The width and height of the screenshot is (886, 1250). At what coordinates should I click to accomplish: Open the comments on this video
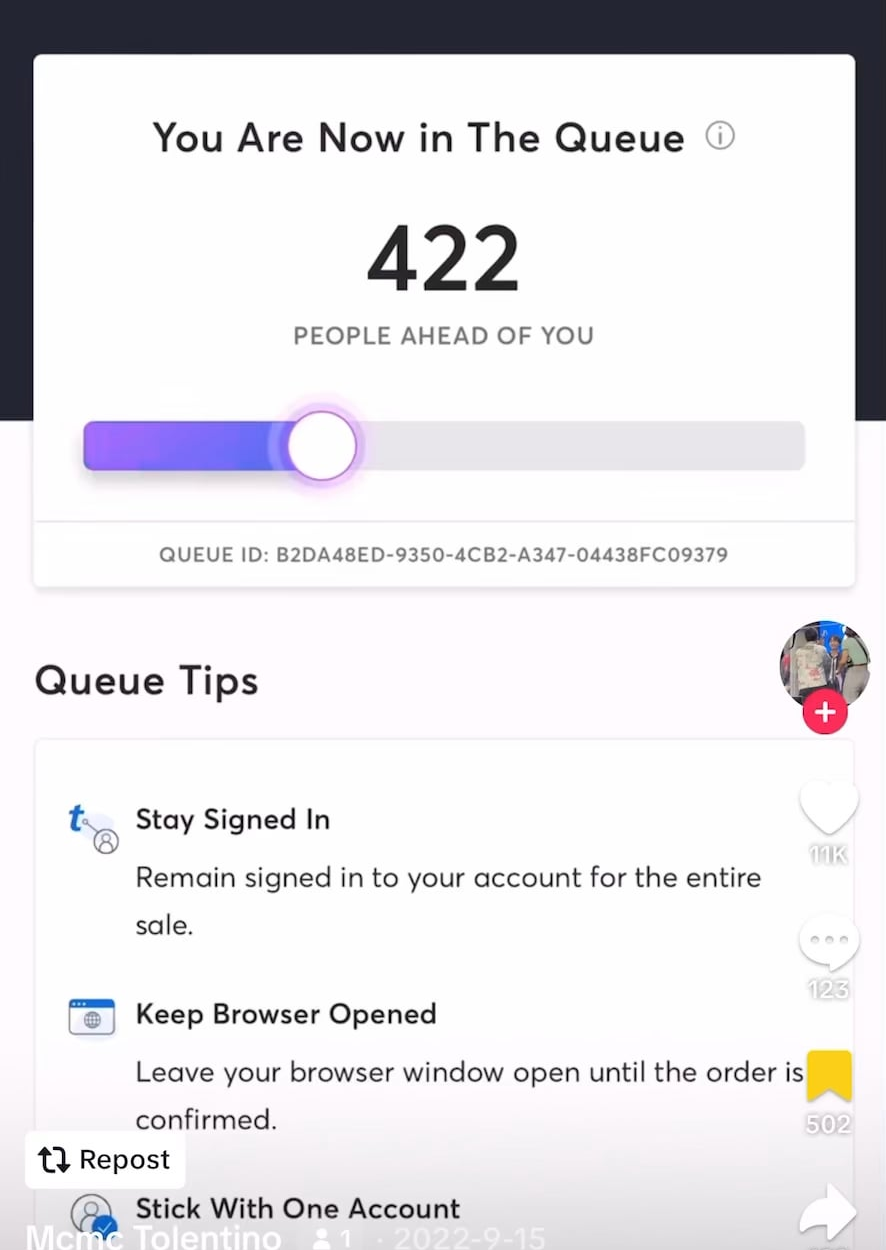[x=828, y=942]
